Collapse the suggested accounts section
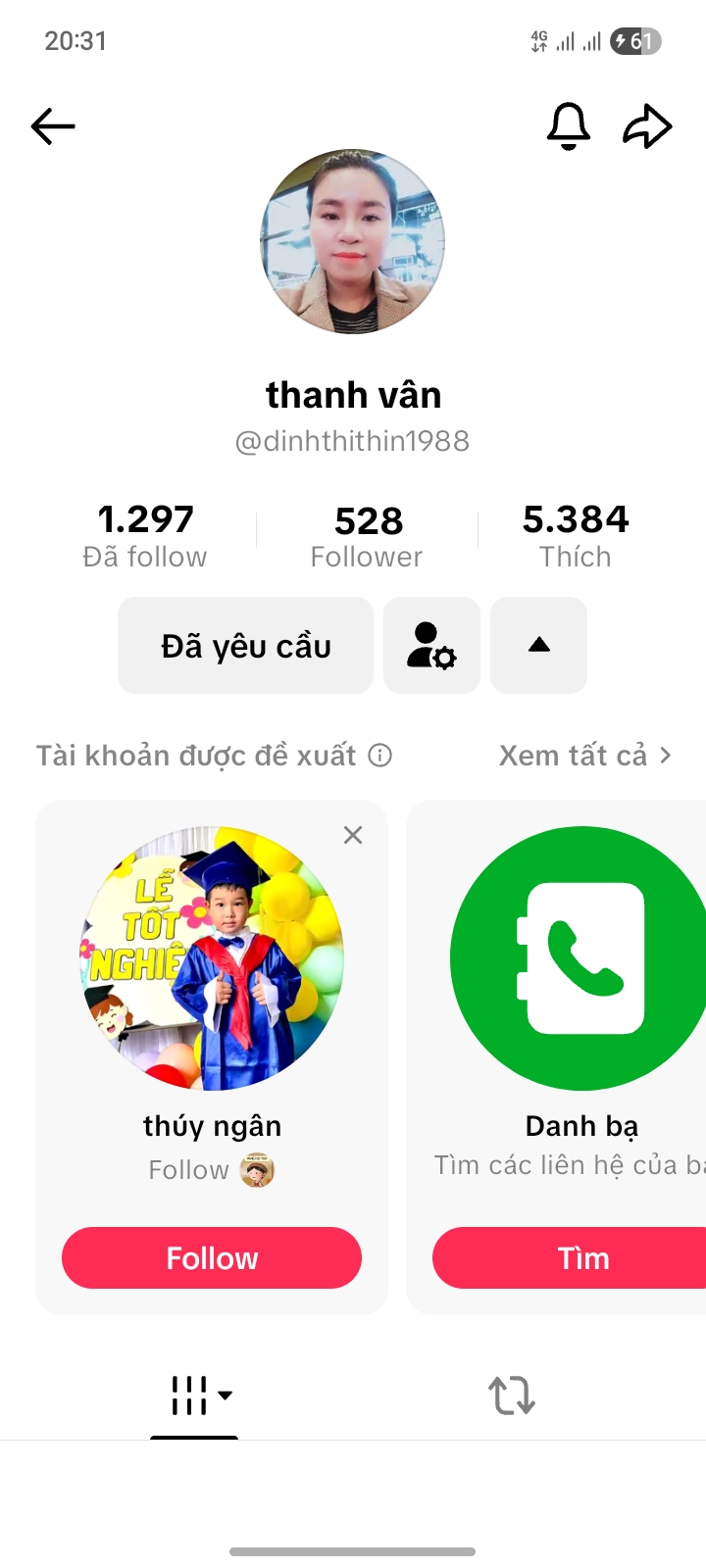The image size is (706, 1568). point(538,646)
